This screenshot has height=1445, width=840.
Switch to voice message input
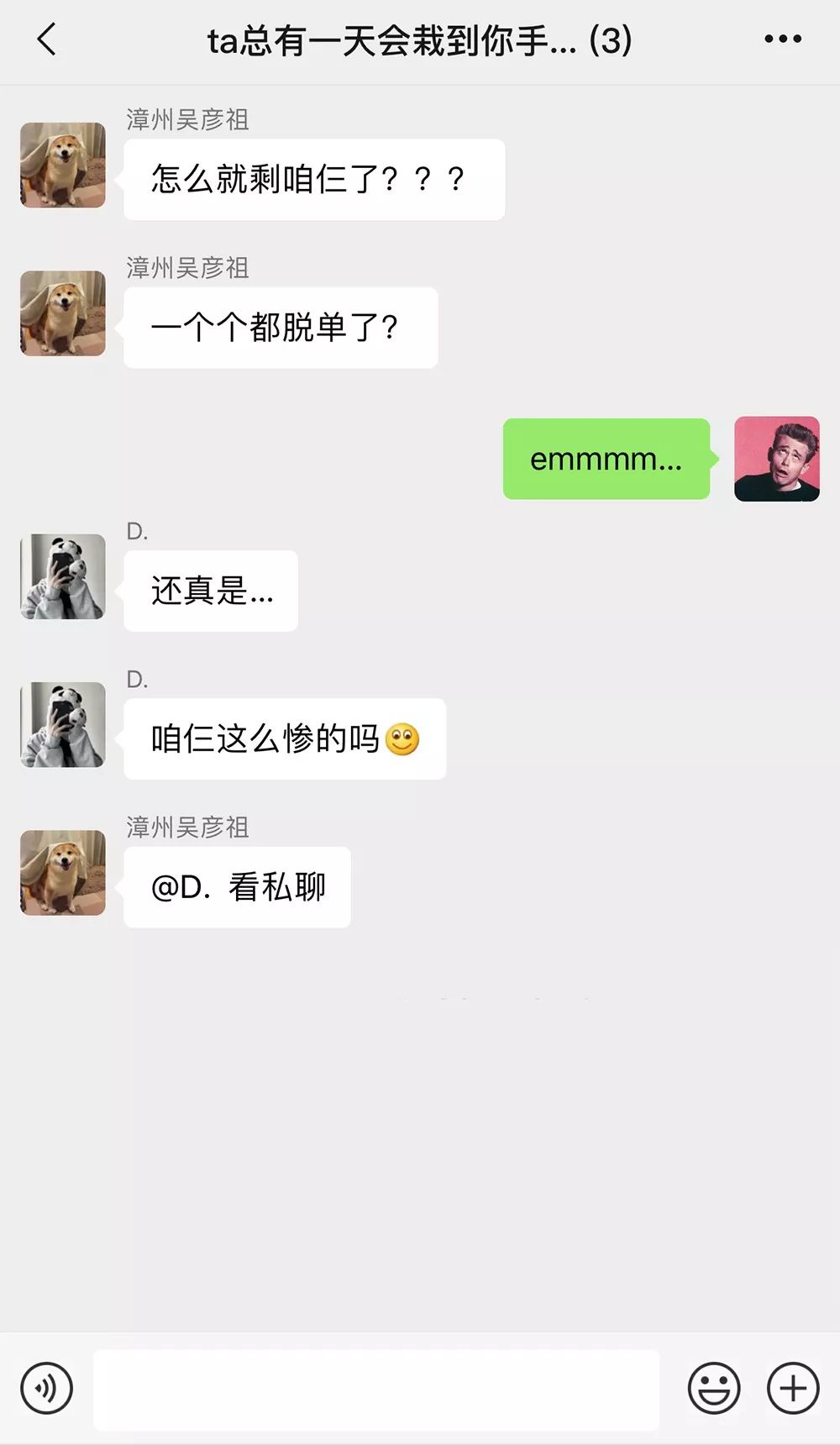46,1389
